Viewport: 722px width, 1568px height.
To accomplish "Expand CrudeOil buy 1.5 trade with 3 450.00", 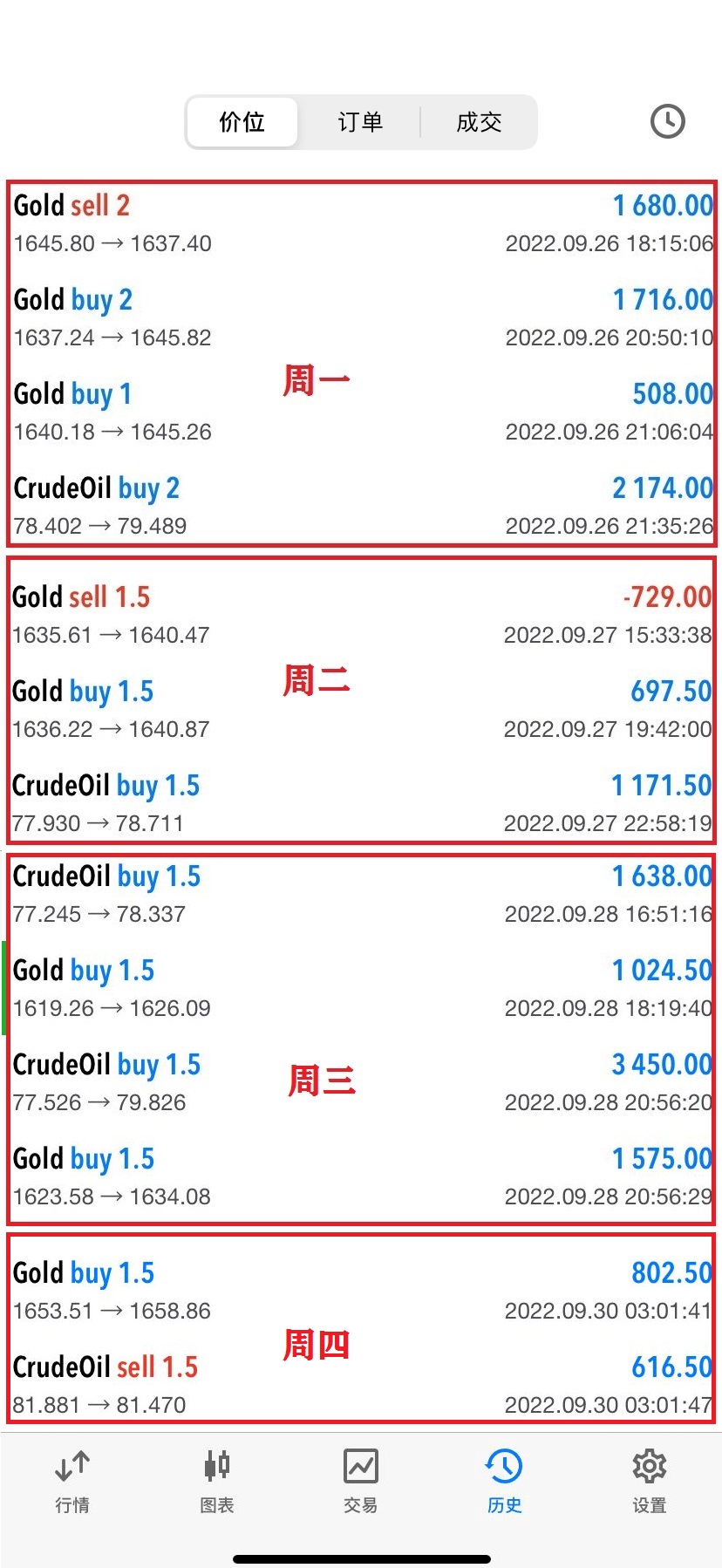I will click(x=361, y=1083).
